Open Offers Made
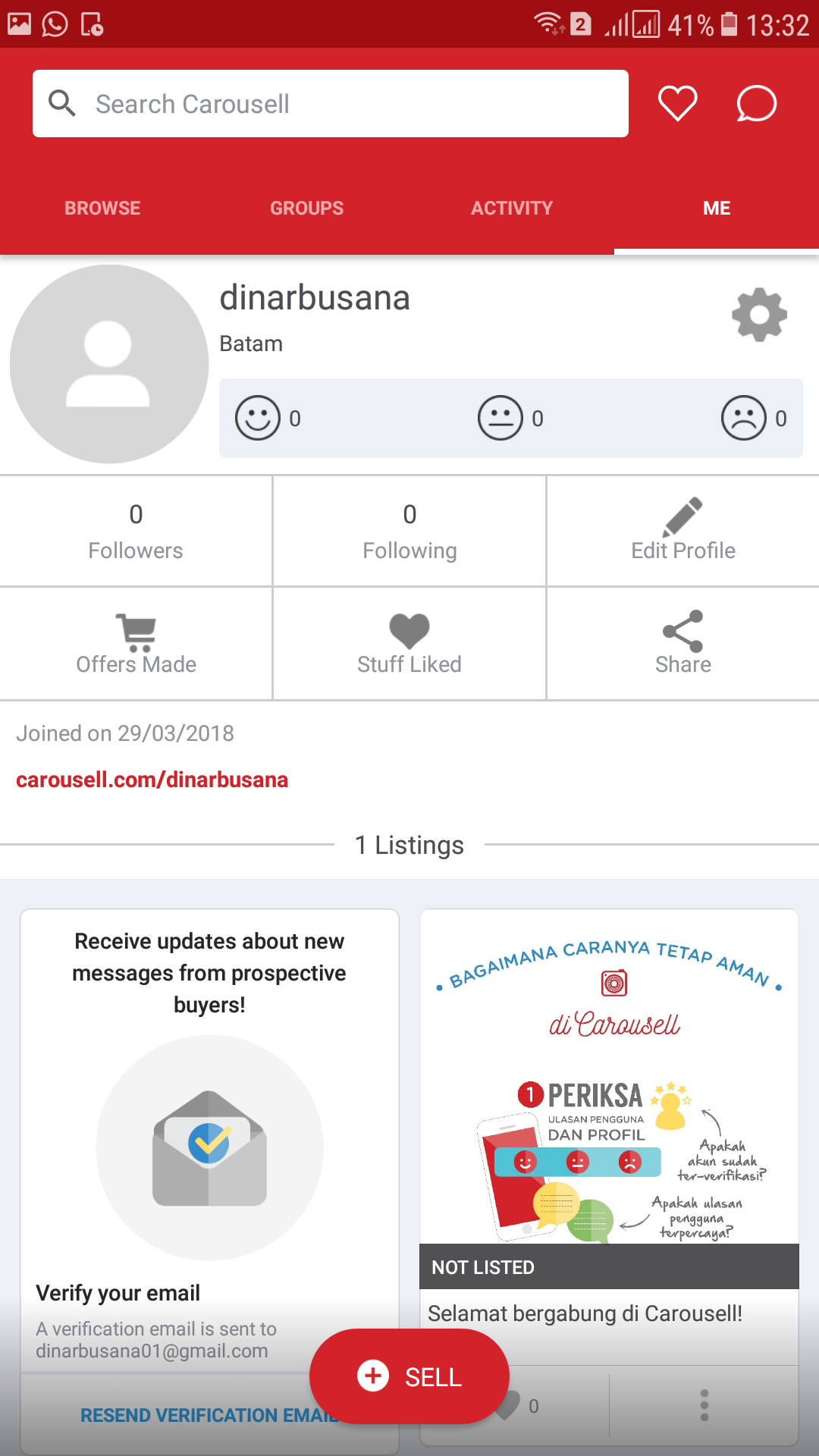The height and width of the screenshot is (1456, 819). 136,643
